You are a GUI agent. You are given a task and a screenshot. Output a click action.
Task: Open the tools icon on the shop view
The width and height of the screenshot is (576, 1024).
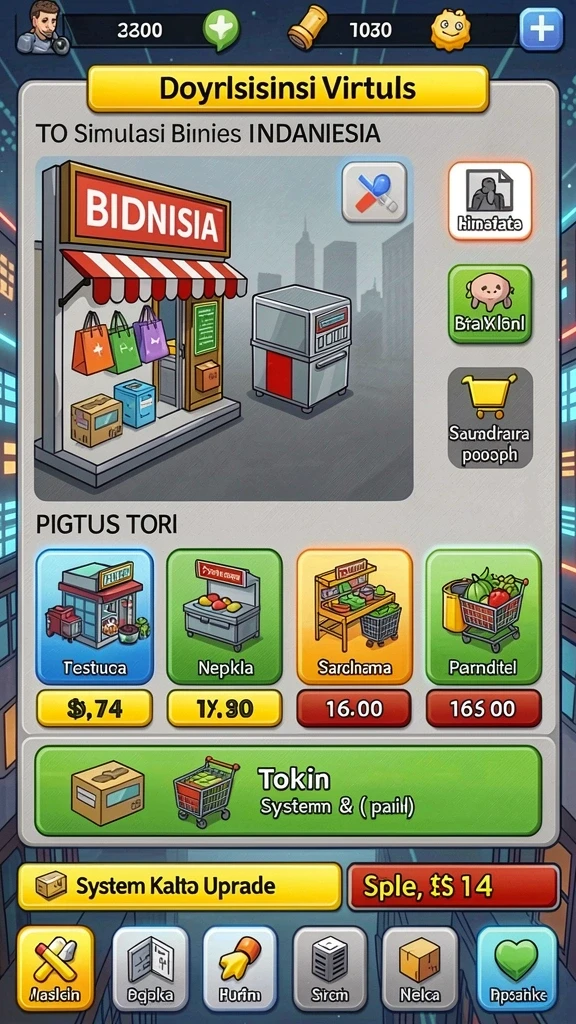374,192
